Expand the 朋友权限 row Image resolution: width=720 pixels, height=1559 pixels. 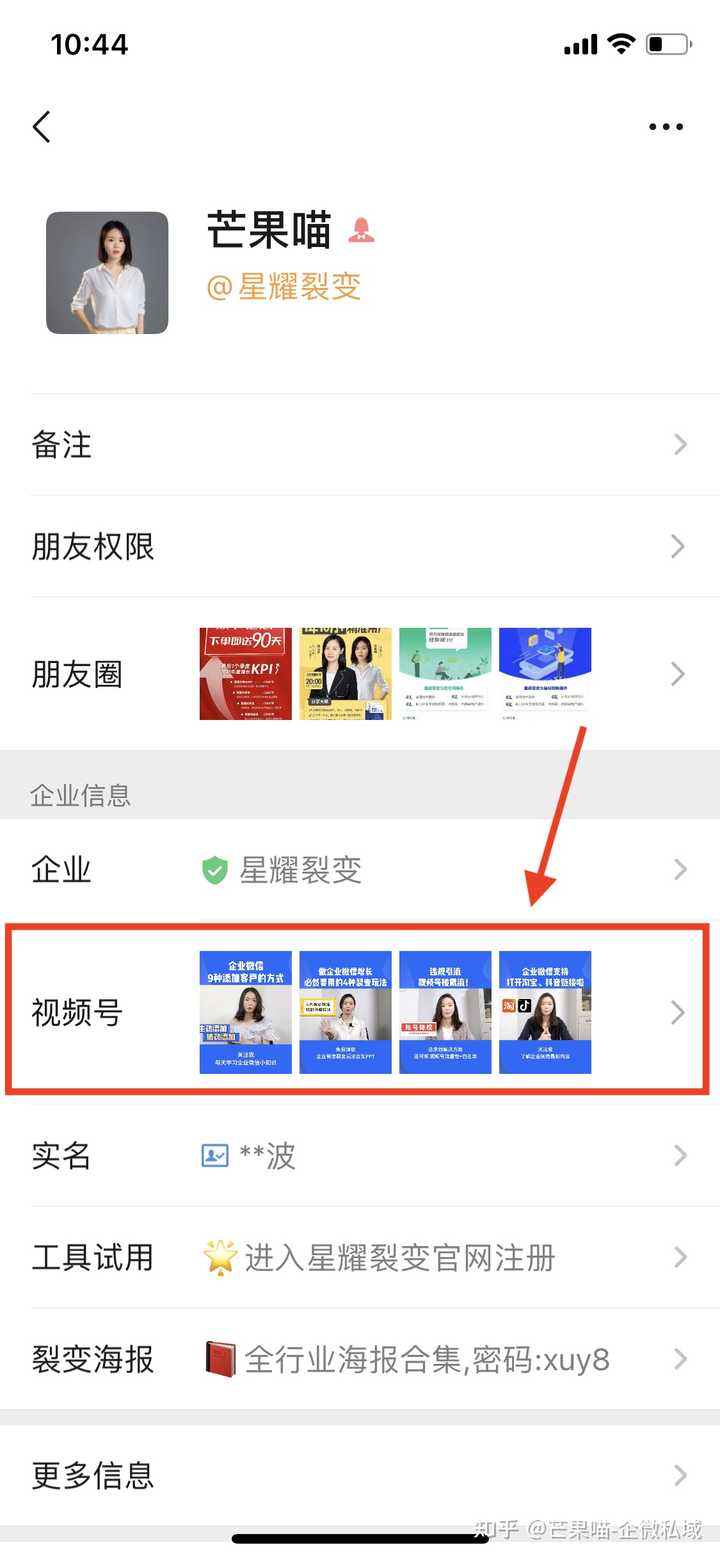coord(360,546)
